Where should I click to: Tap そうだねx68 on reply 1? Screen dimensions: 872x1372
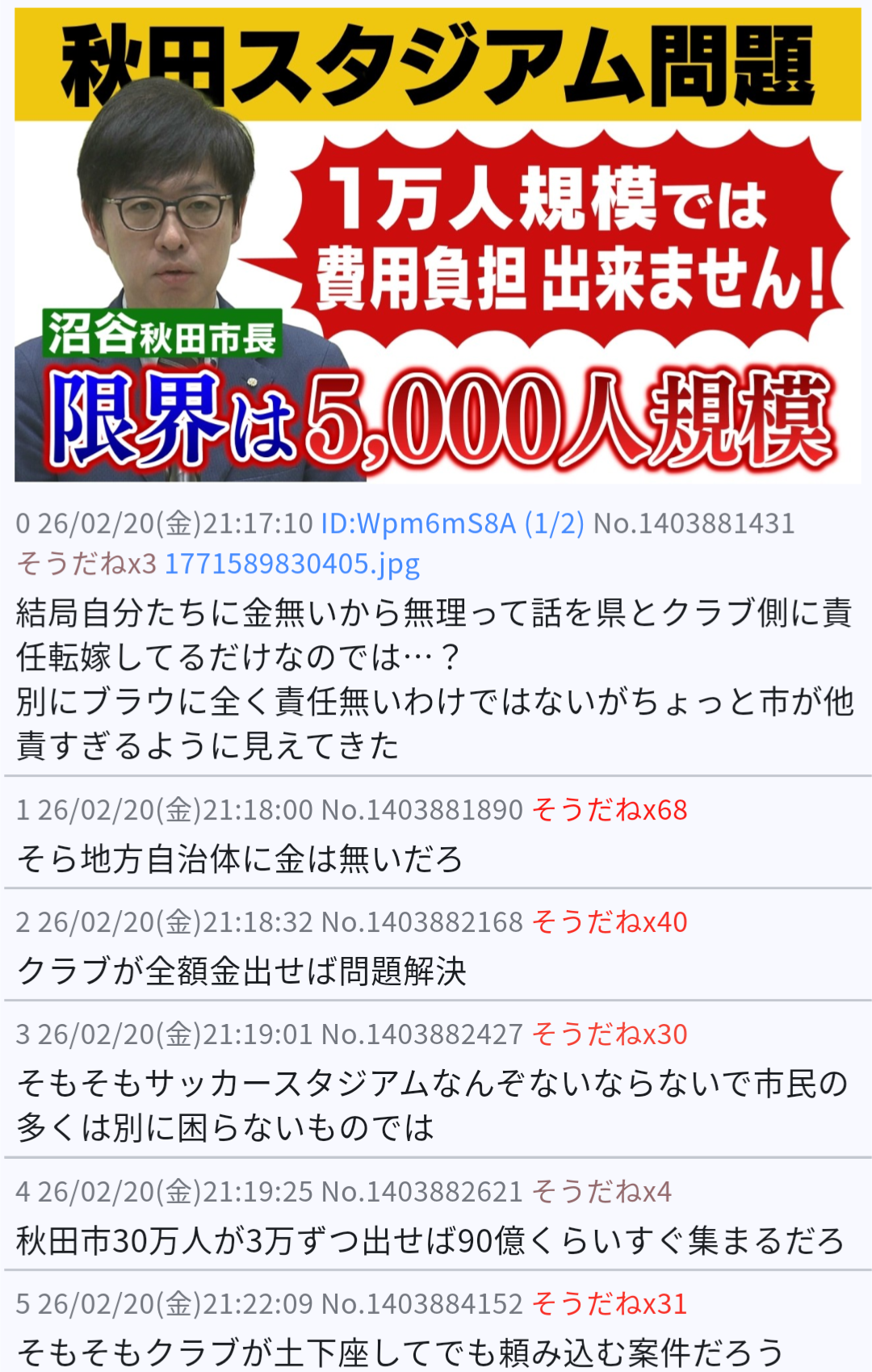click(x=610, y=810)
